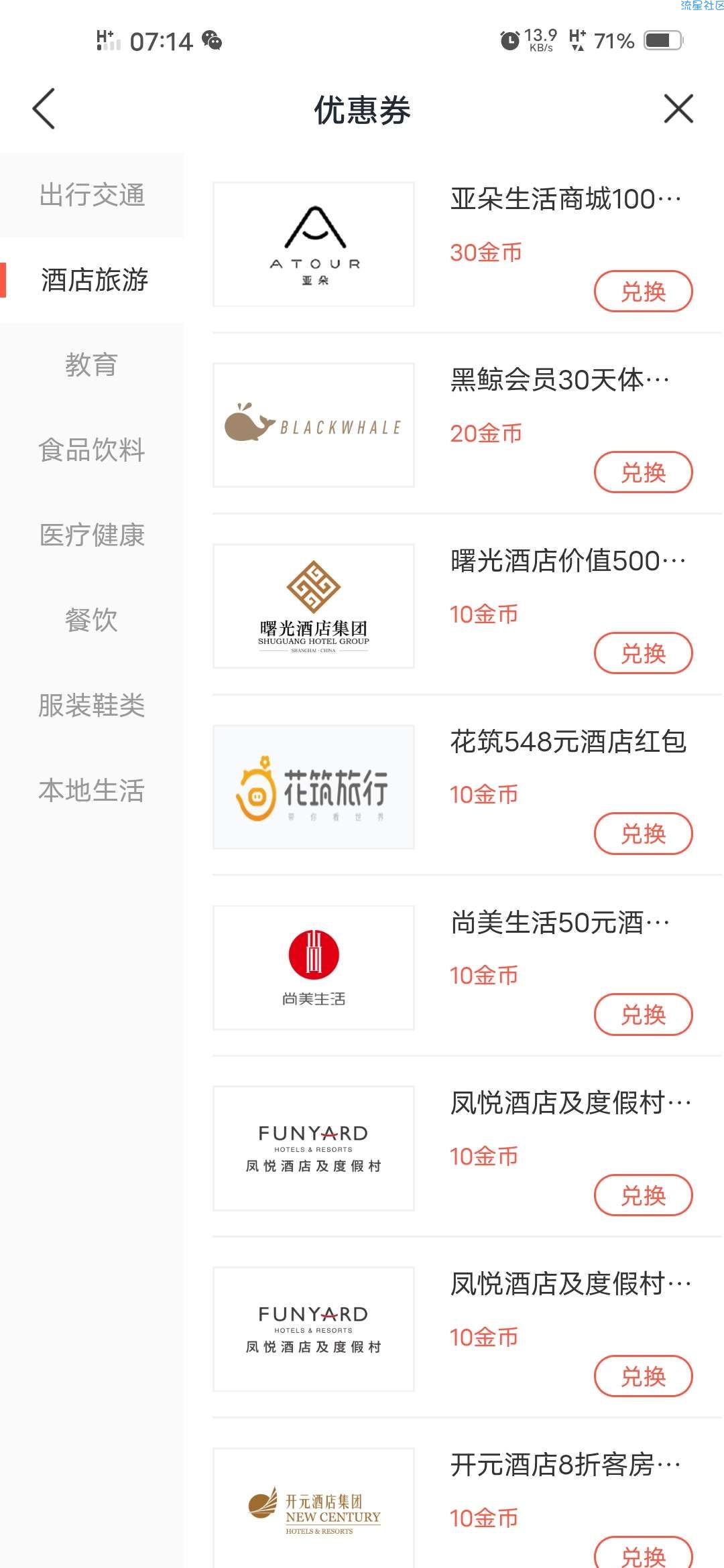The image size is (724, 1568).
Task: Switch to the 出行交通 category
Action: (92, 195)
